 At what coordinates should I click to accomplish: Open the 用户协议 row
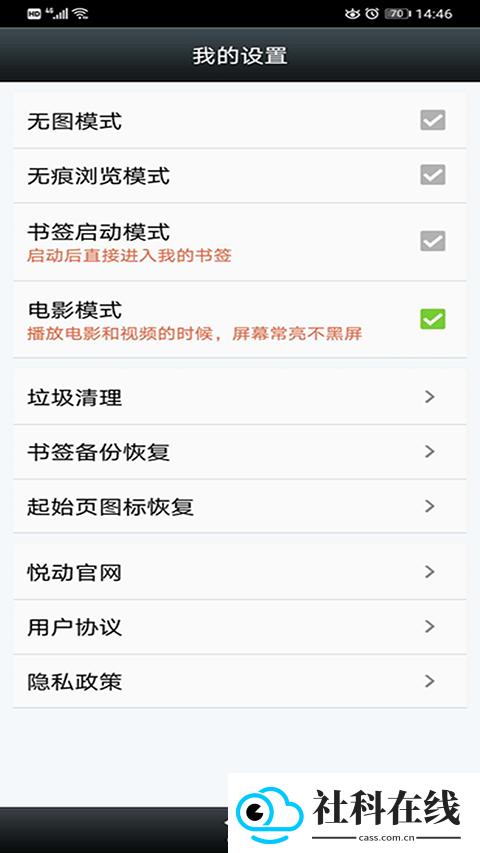[240, 627]
